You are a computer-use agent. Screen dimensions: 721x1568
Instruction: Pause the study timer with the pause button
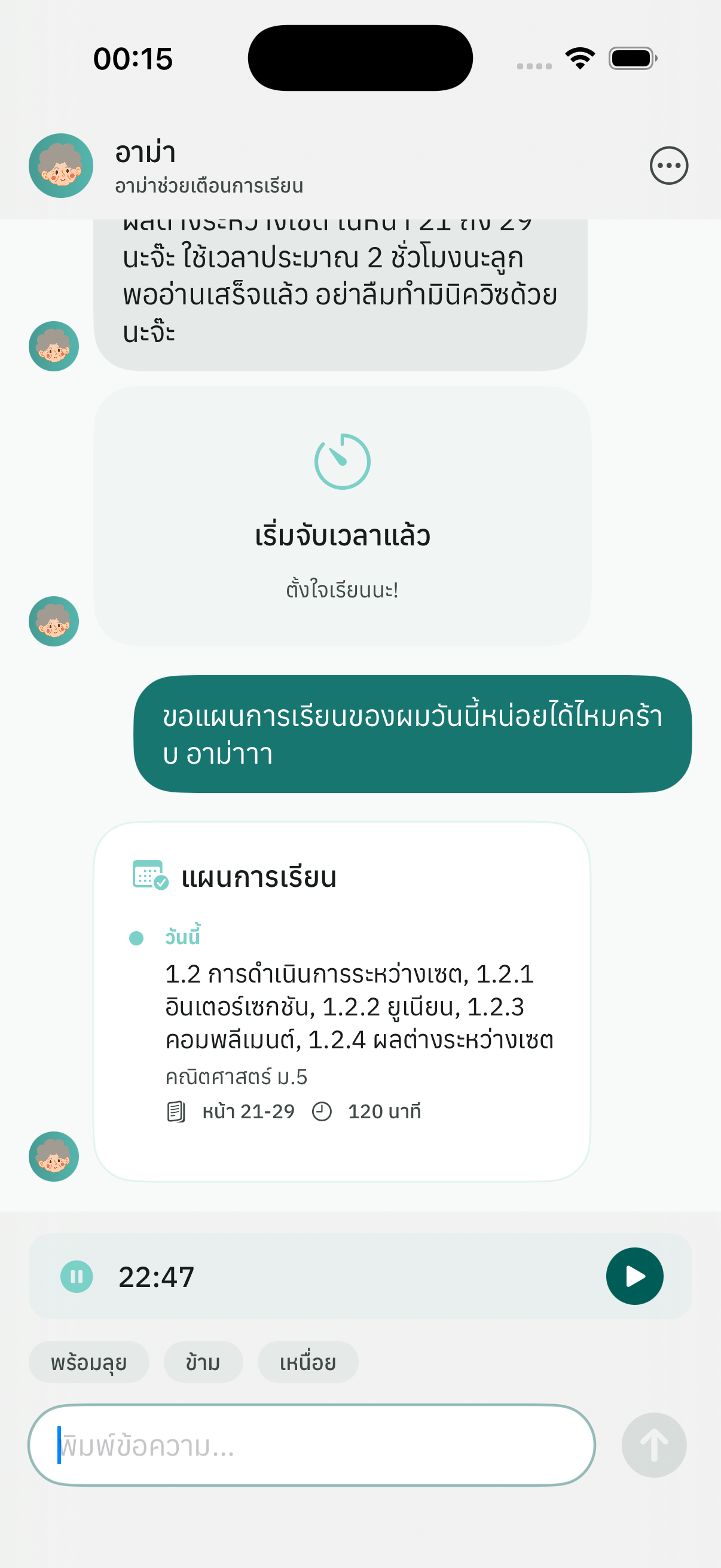click(77, 1277)
